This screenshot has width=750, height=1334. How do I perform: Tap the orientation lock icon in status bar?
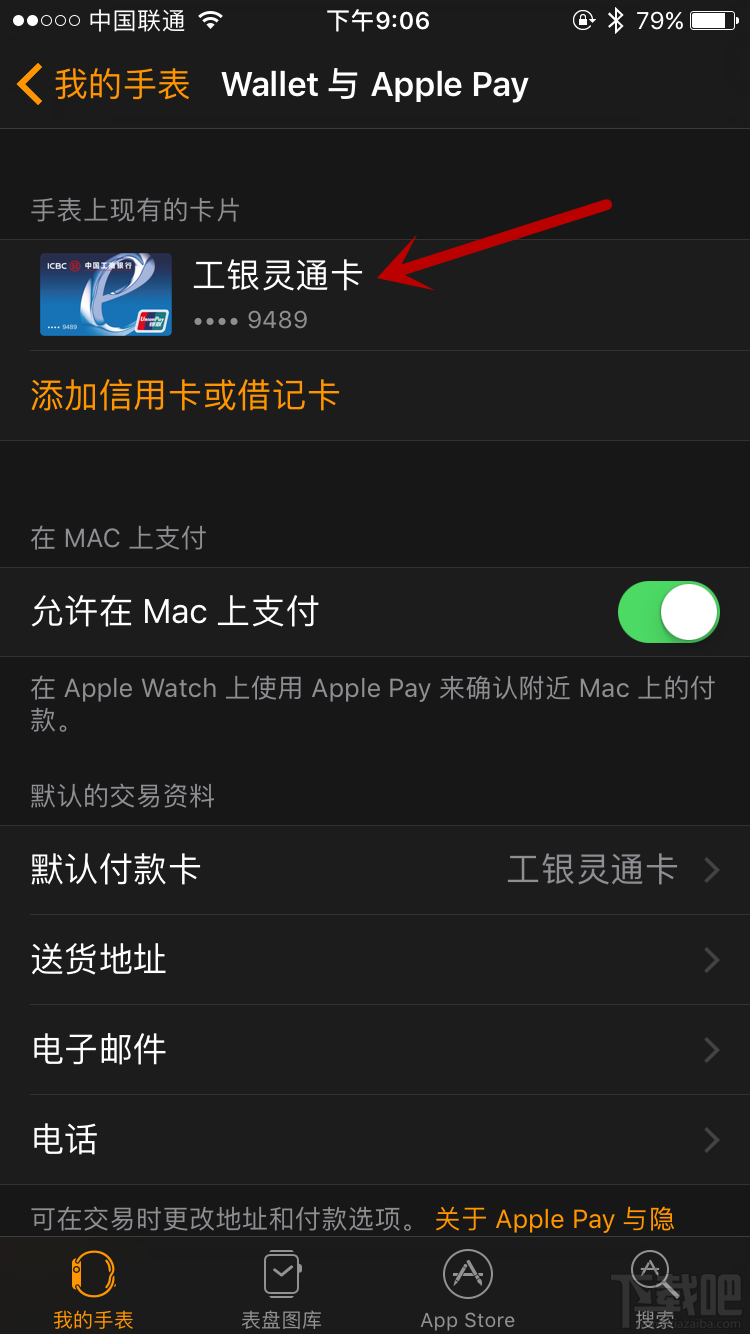coord(583,19)
